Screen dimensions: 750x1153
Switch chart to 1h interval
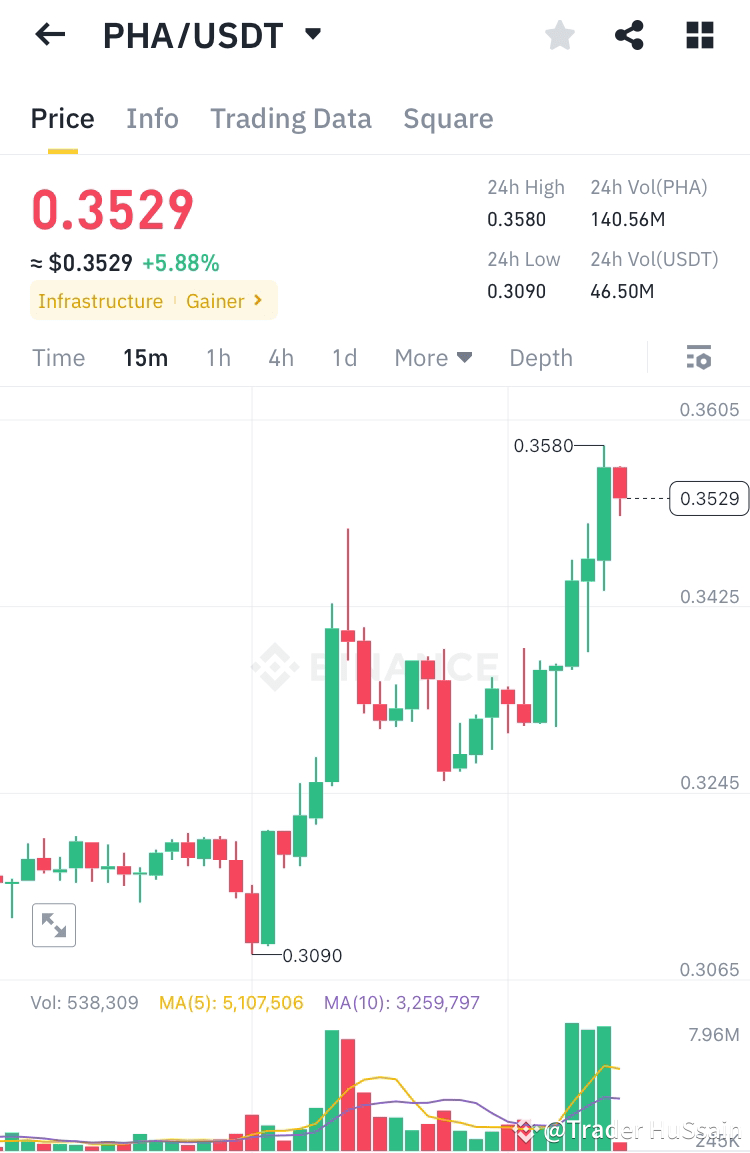218,357
